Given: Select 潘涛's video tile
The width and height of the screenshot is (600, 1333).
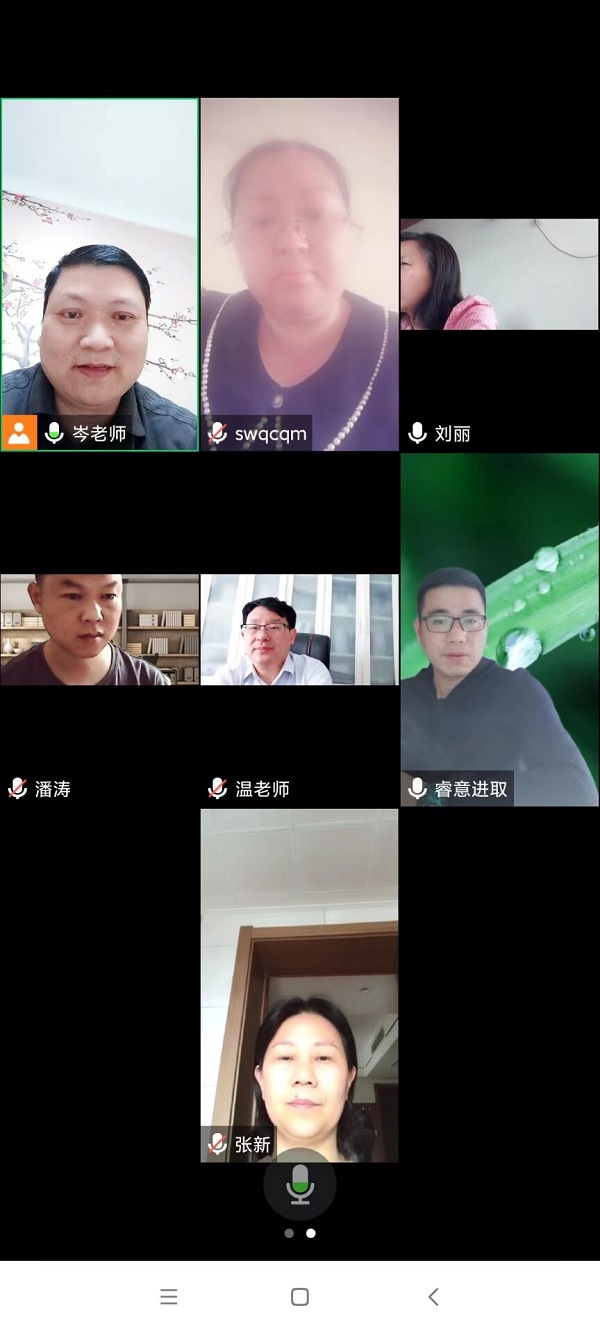Looking at the screenshot, I should 99,630.
